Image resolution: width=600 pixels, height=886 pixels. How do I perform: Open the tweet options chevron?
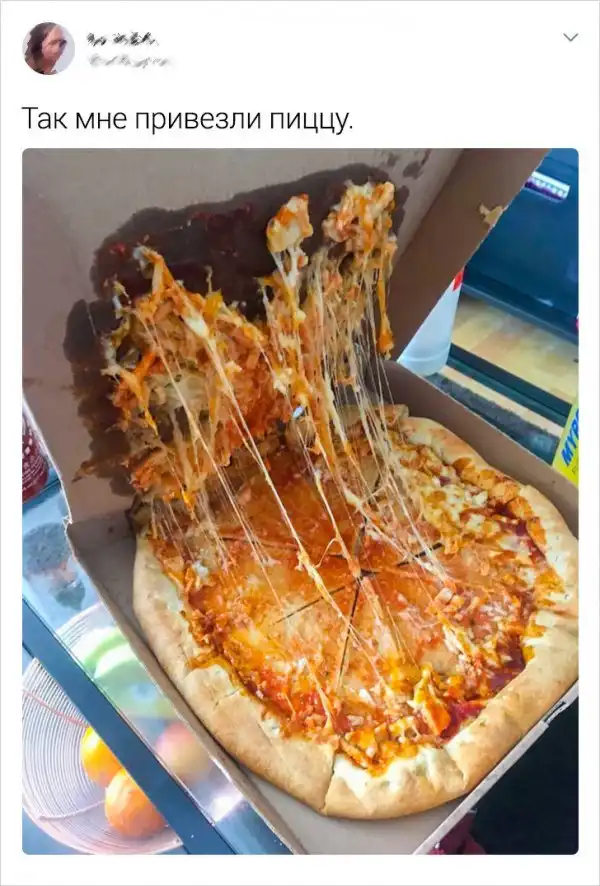click(x=570, y=37)
